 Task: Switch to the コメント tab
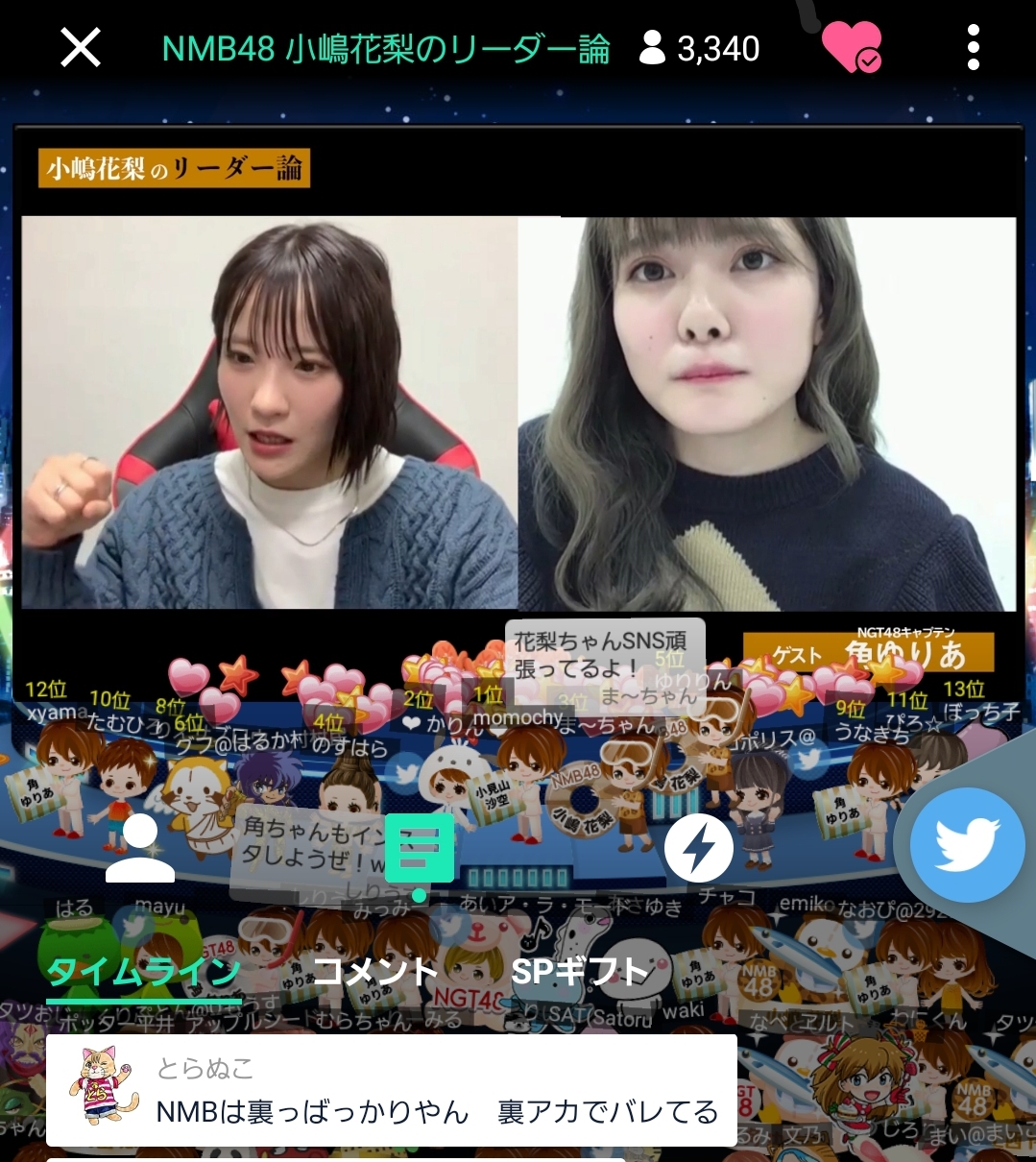pos(375,972)
